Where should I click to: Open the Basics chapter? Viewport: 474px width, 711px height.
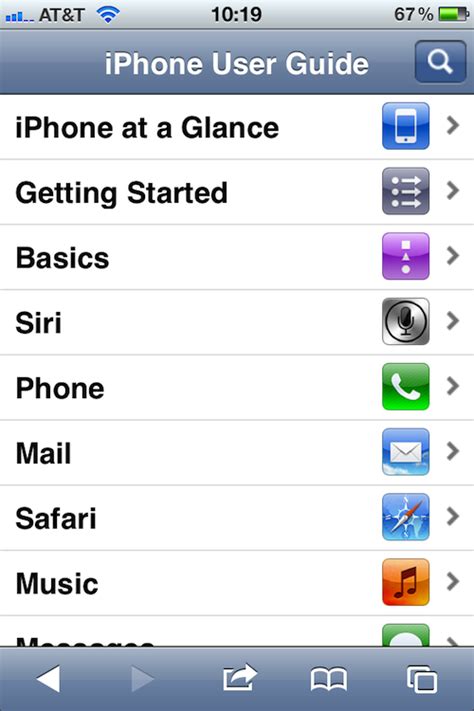[x=237, y=257]
